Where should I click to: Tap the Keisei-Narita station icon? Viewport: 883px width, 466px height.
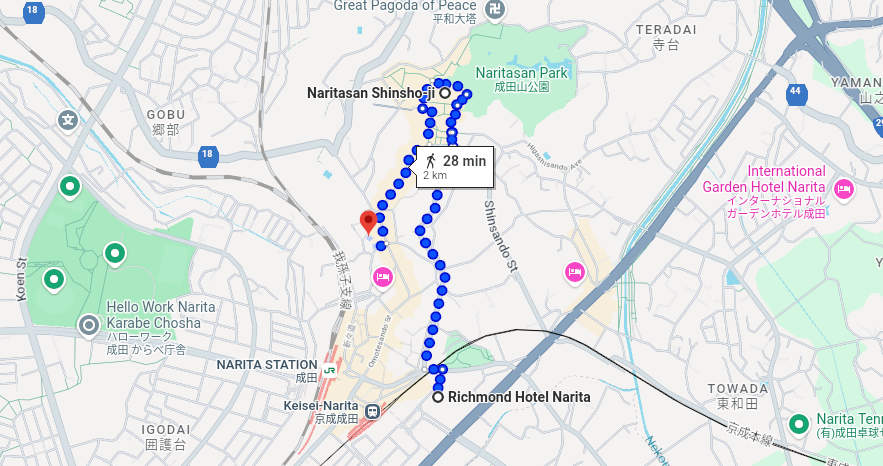[x=372, y=409]
